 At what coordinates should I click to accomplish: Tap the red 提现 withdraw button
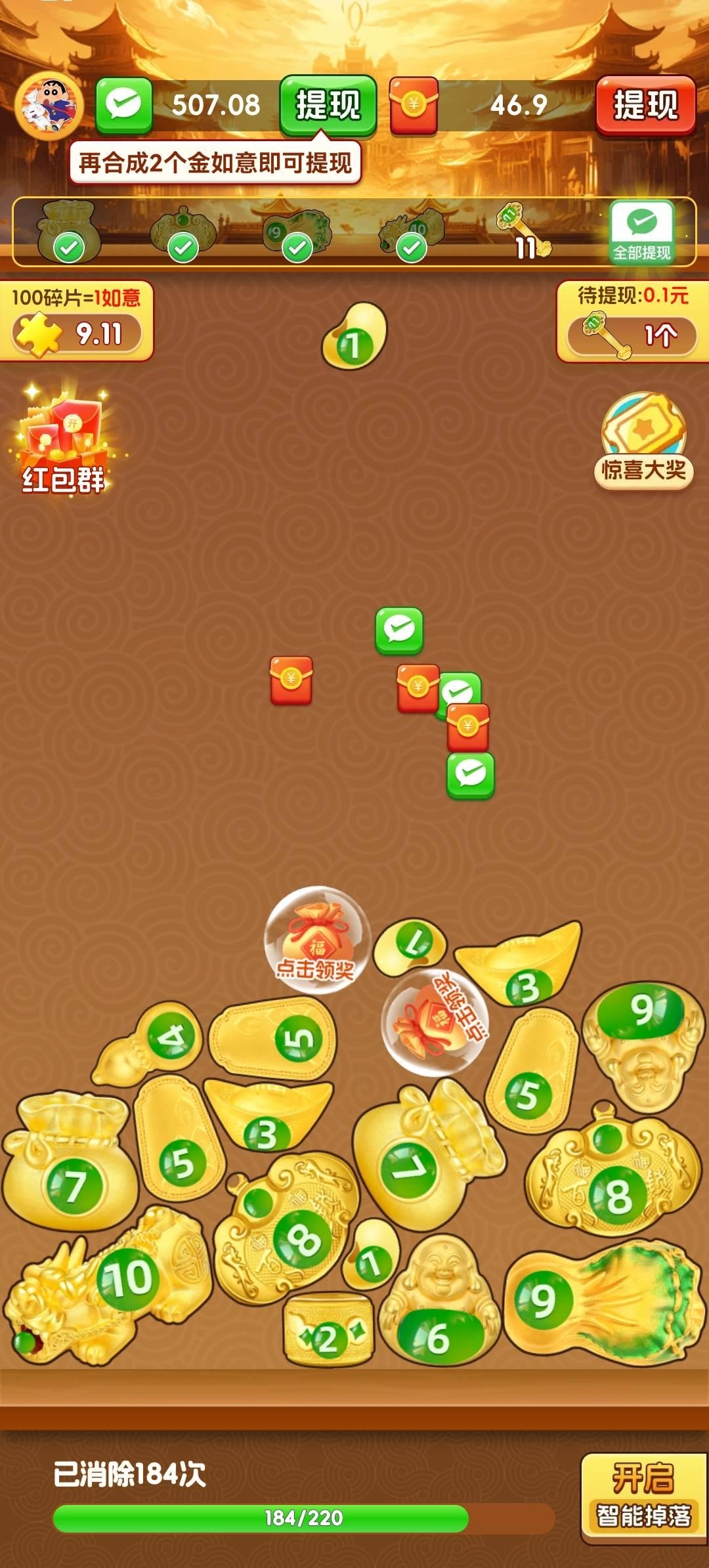[645, 106]
